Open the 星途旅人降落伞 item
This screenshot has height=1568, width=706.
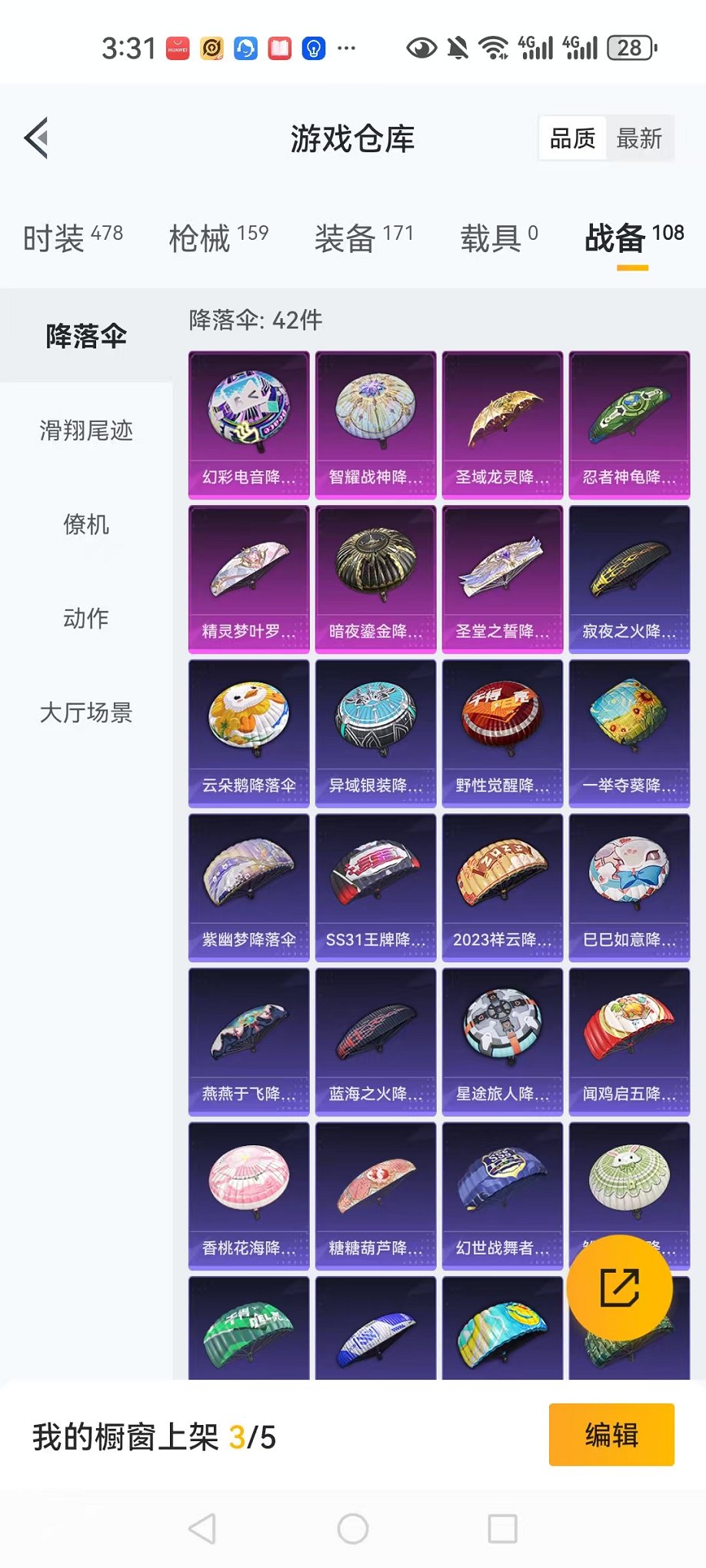click(x=503, y=1042)
